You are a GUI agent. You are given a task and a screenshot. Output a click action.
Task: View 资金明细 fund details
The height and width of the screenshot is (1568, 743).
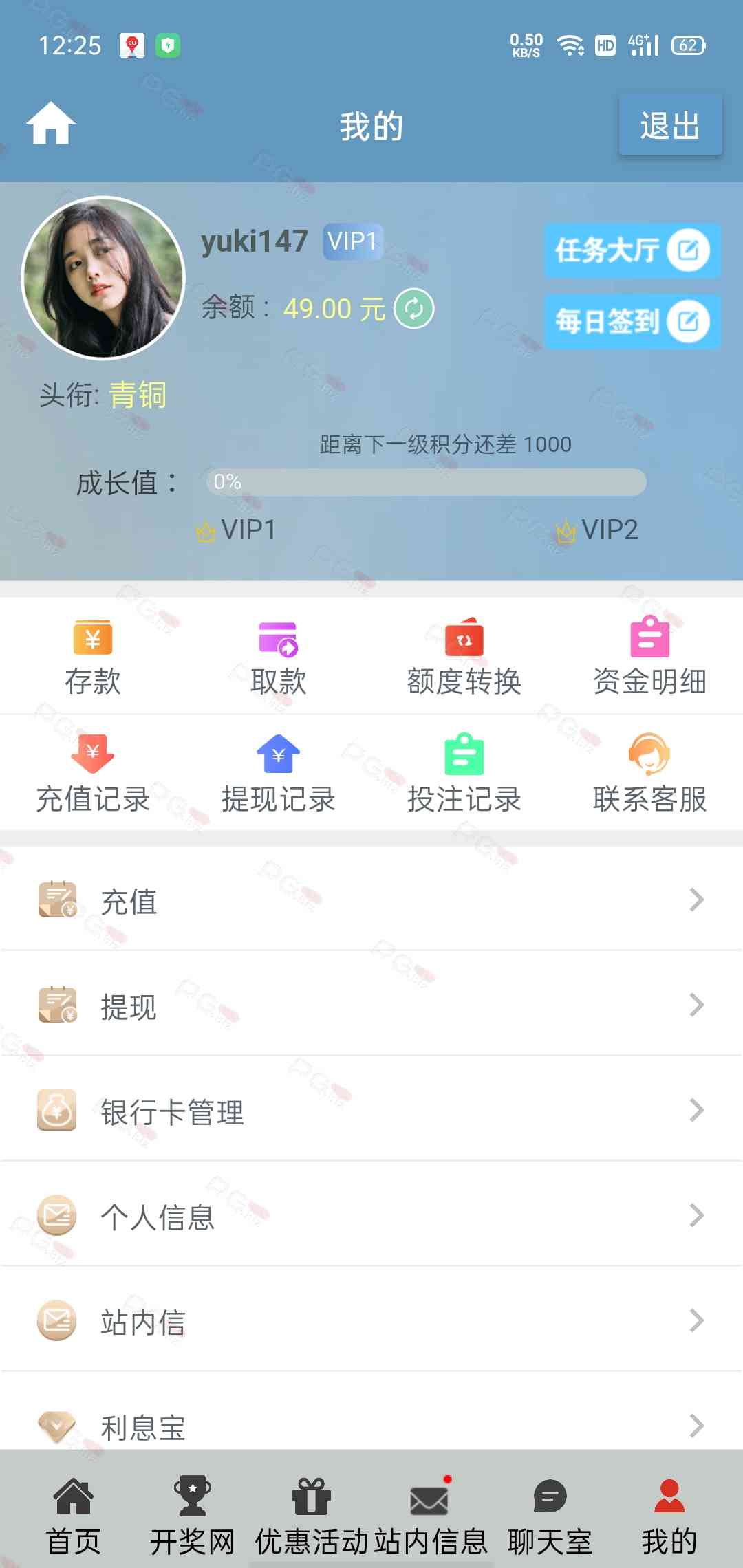click(649, 657)
